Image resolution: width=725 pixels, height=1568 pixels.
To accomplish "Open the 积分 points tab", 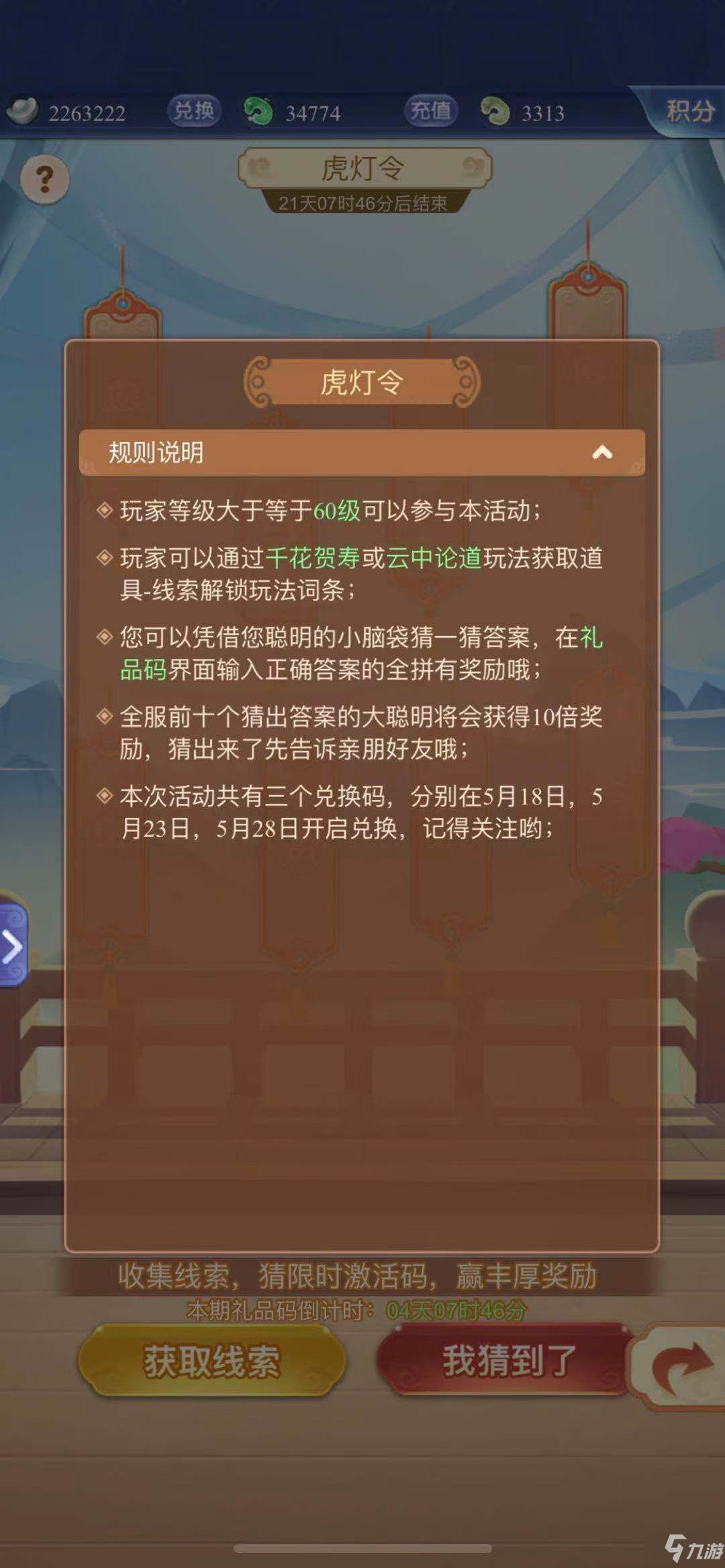I will pyautogui.click(x=688, y=111).
